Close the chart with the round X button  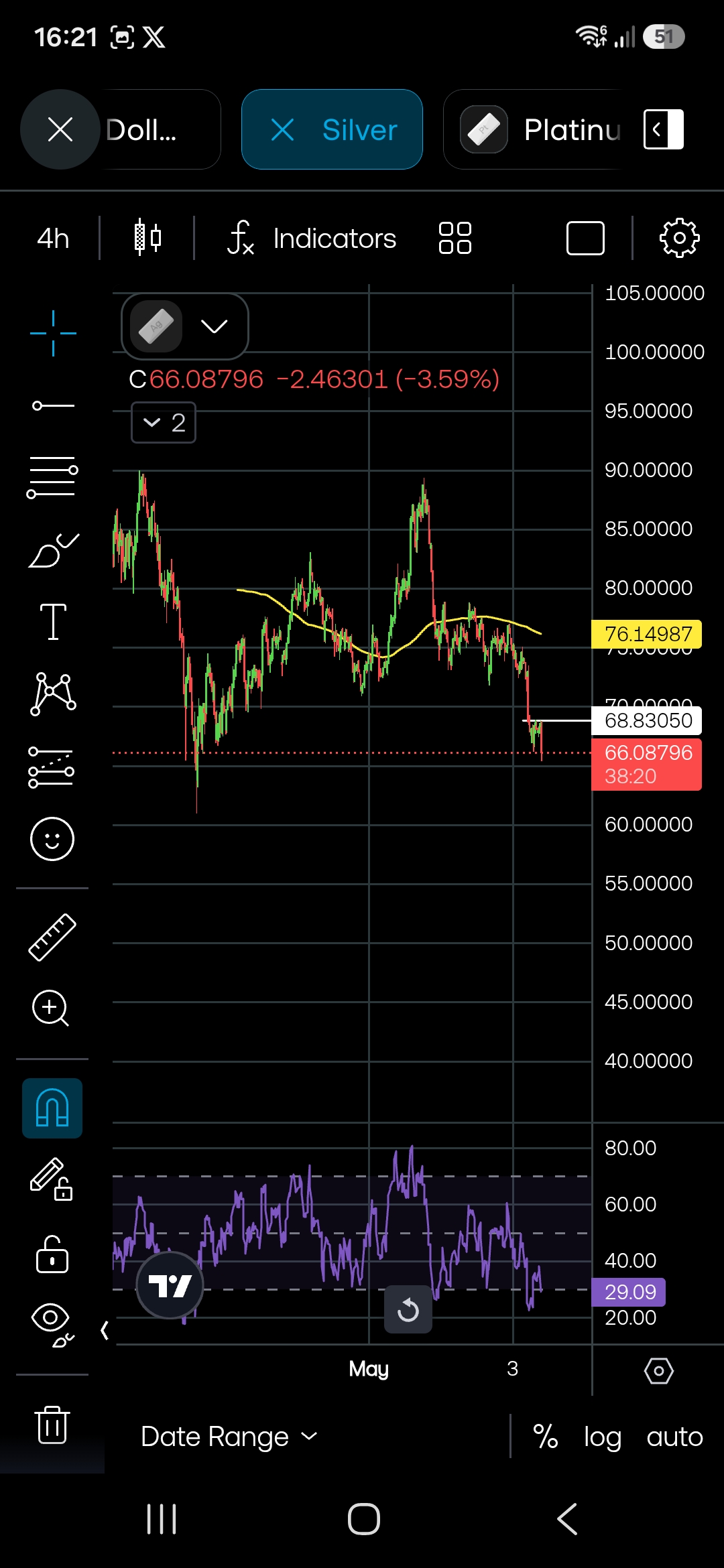60,129
